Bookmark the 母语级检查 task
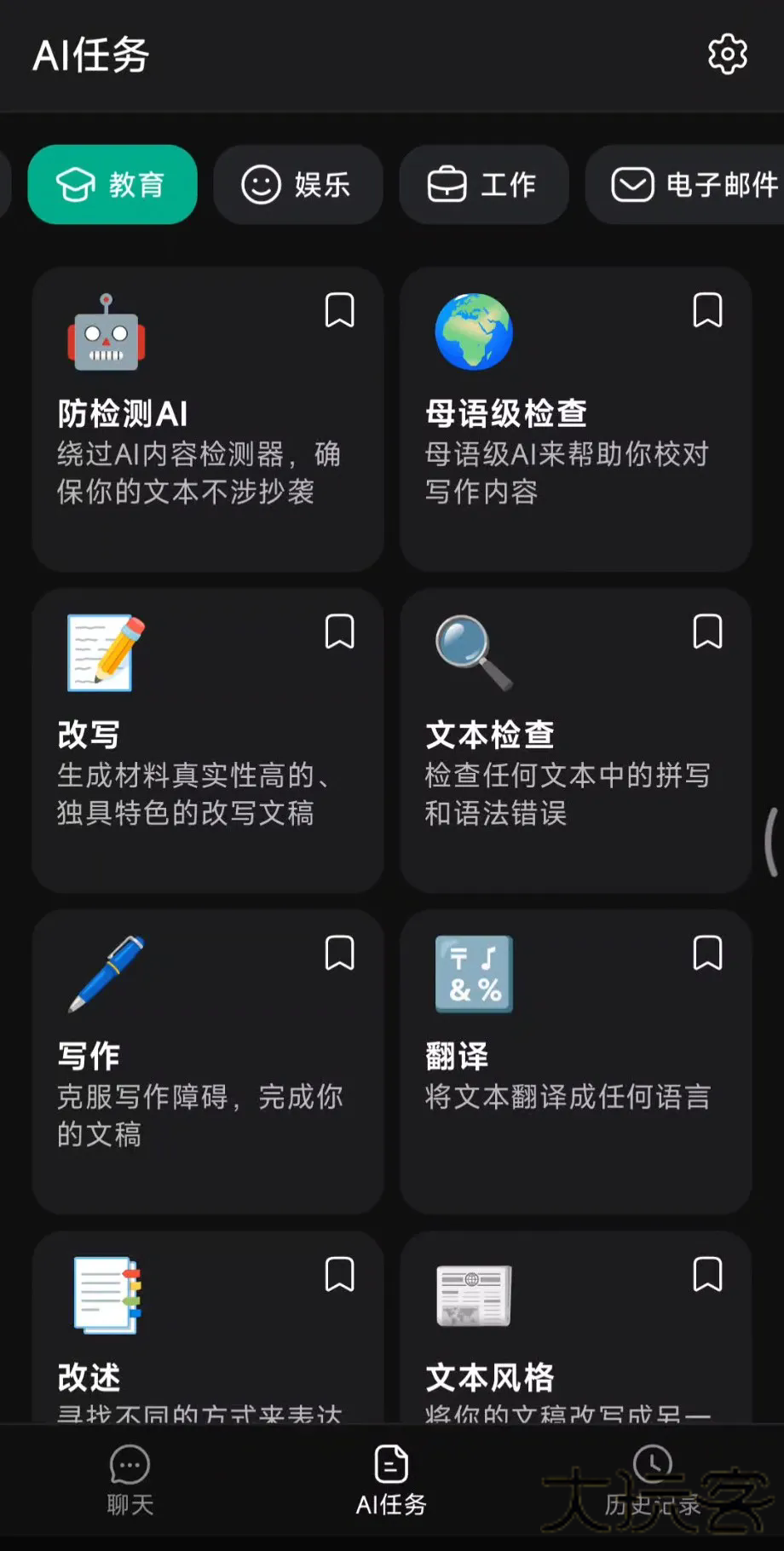The height and width of the screenshot is (1551, 784). [707, 311]
